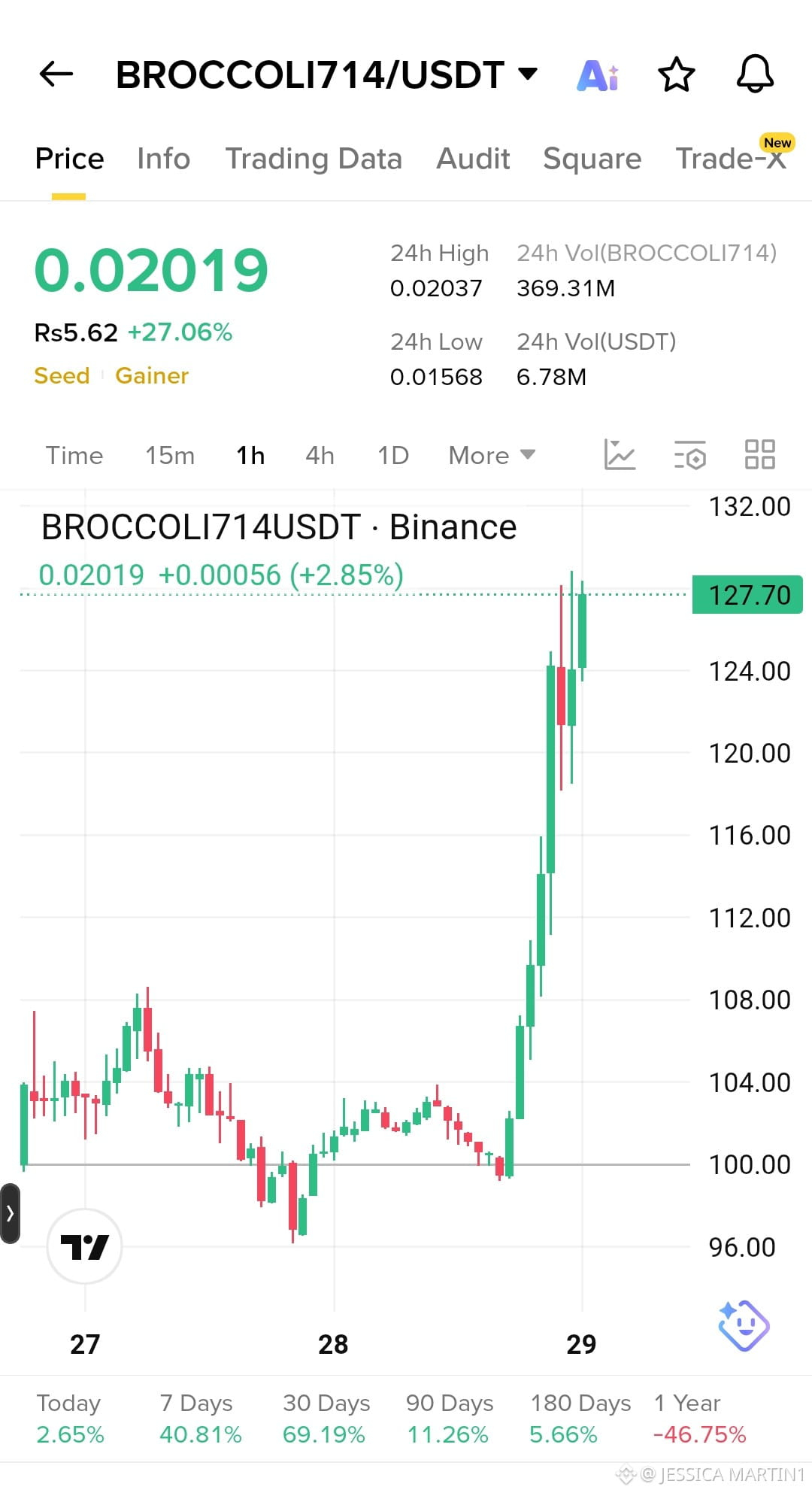Open the AI assistant icon
812x1493 pixels.
click(x=598, y=74)
